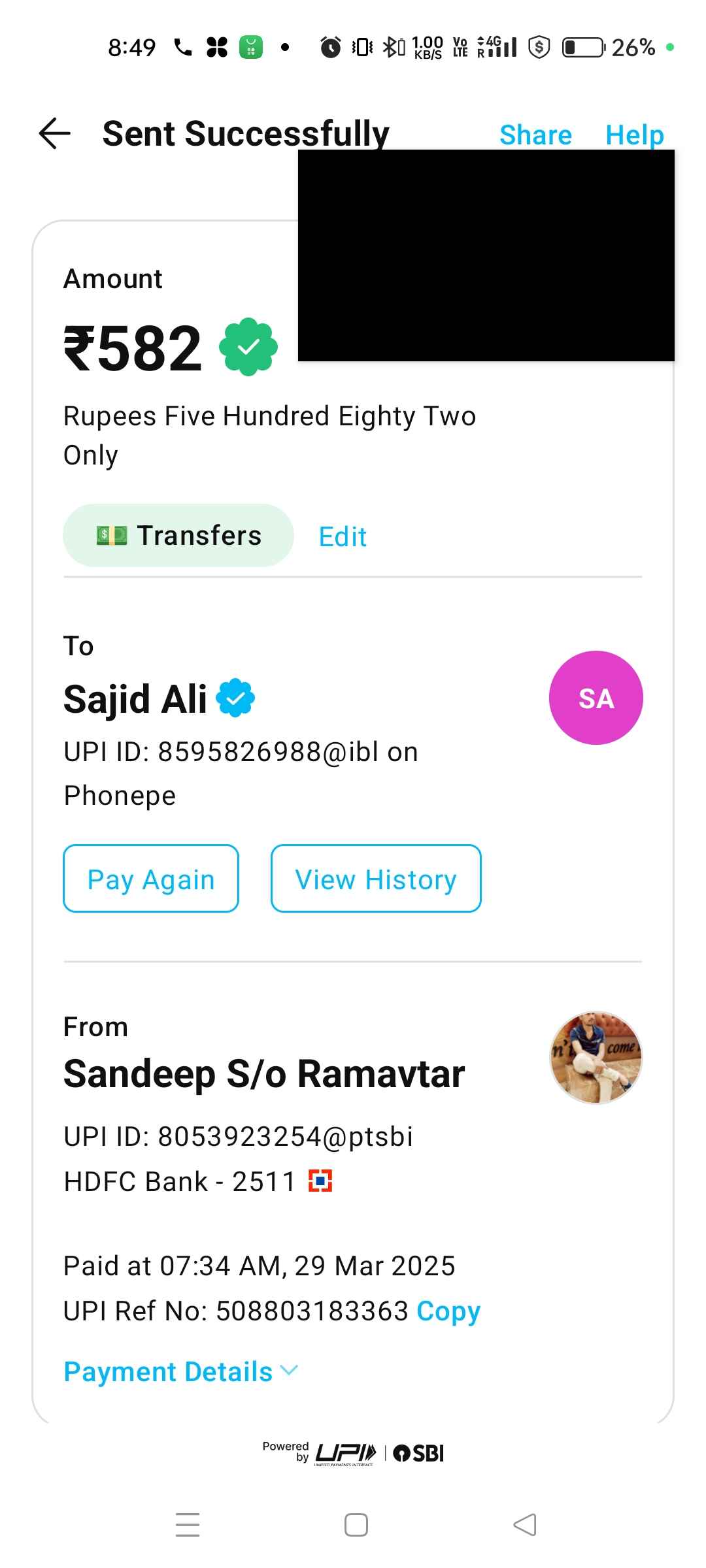Tap the Transfers category chip
Viewport: 706px width, 1568px height.
point(178,536)
